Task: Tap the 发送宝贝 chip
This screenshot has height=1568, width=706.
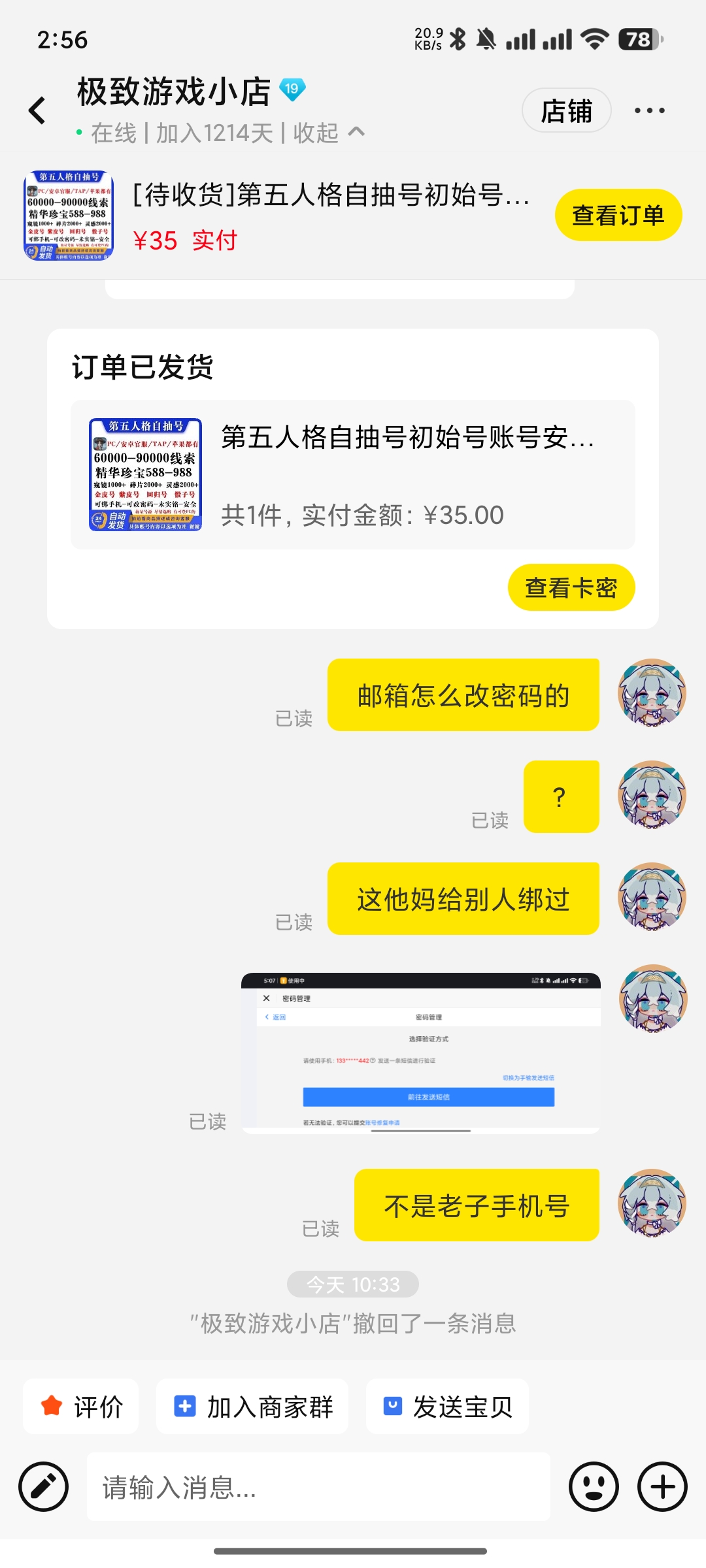Action: pyautogui.click(x=447, y=1406)
